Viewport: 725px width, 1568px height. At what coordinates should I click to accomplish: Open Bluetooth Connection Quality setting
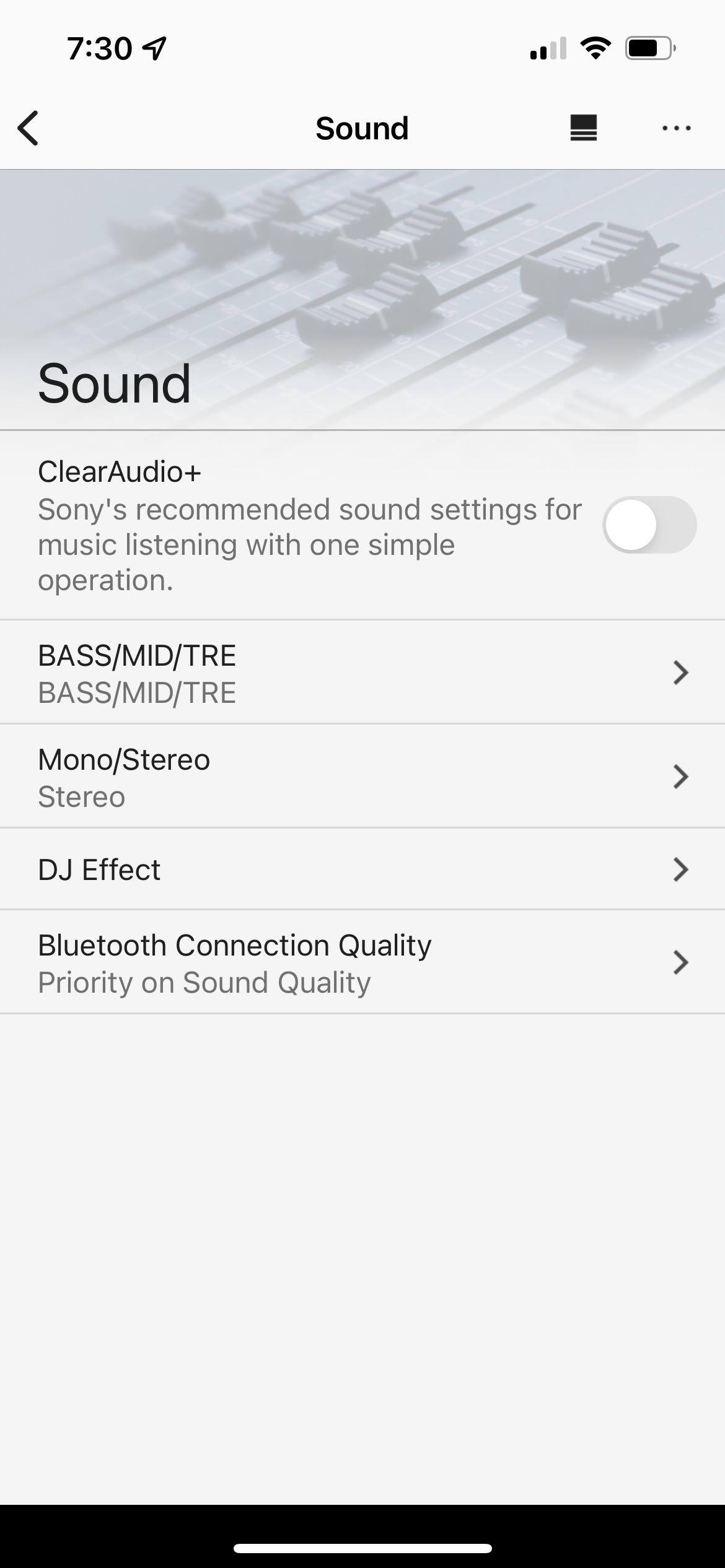[x=362, y=962]
